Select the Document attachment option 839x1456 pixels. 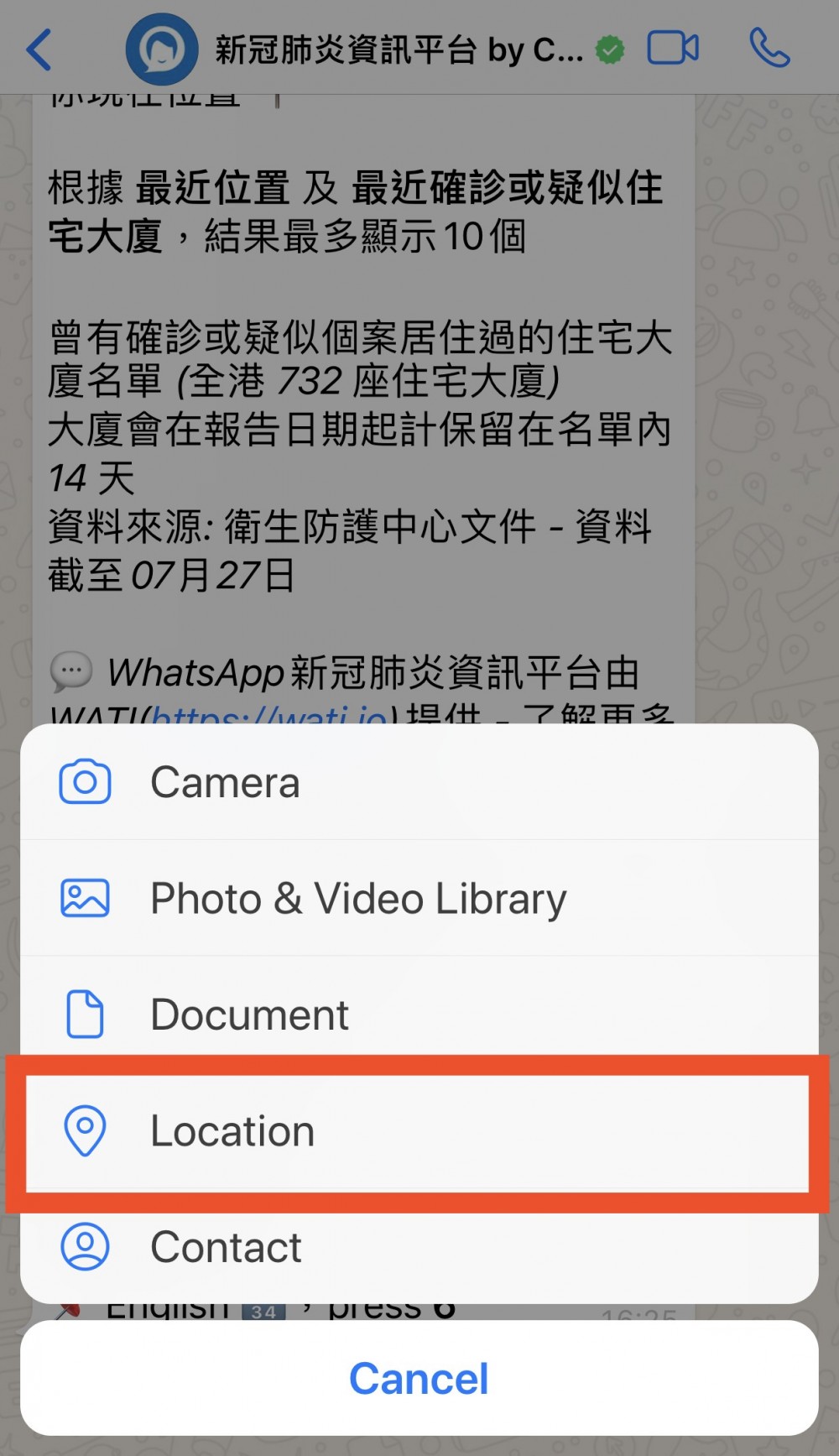(x=418, y=1014)
